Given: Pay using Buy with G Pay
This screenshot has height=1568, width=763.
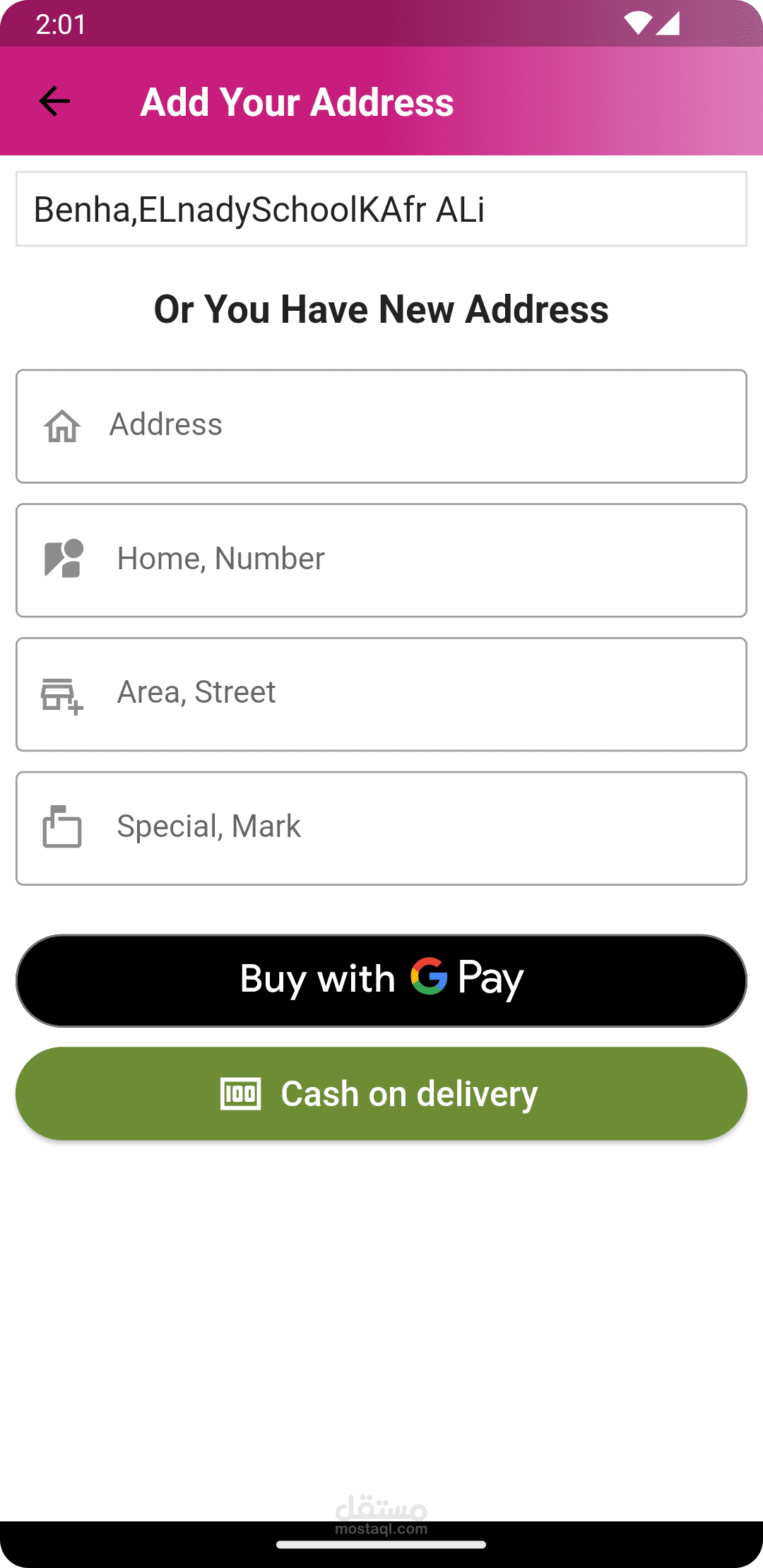Looking at the screenshot, I should point(381,980).
